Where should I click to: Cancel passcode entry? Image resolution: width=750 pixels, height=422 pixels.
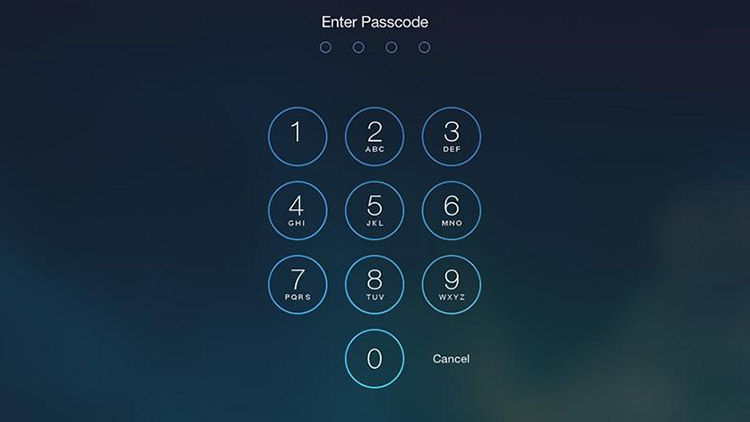[x=451, y=359]
